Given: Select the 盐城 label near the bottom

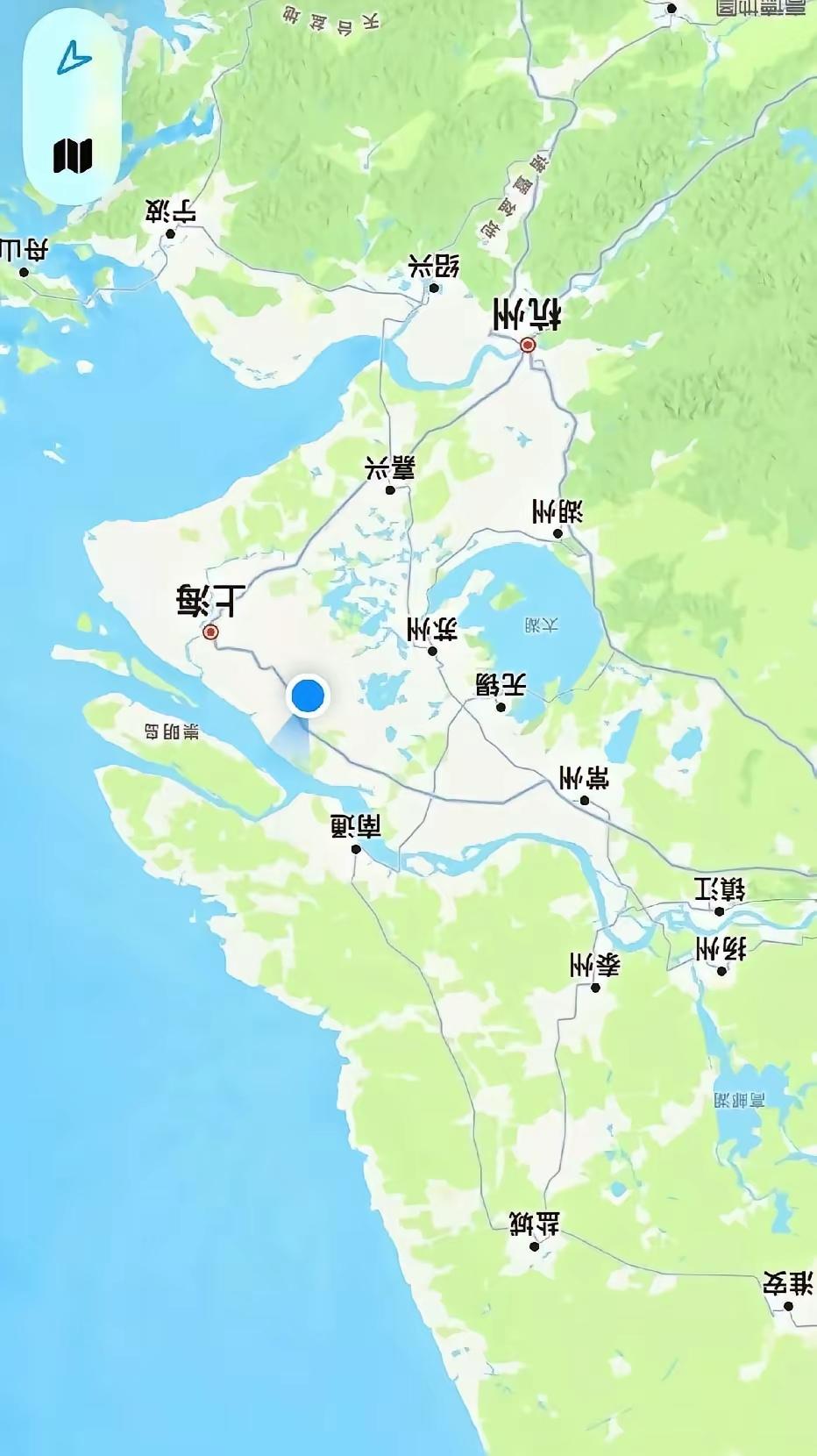Looking at the screenshot, I should (533, 1222).
